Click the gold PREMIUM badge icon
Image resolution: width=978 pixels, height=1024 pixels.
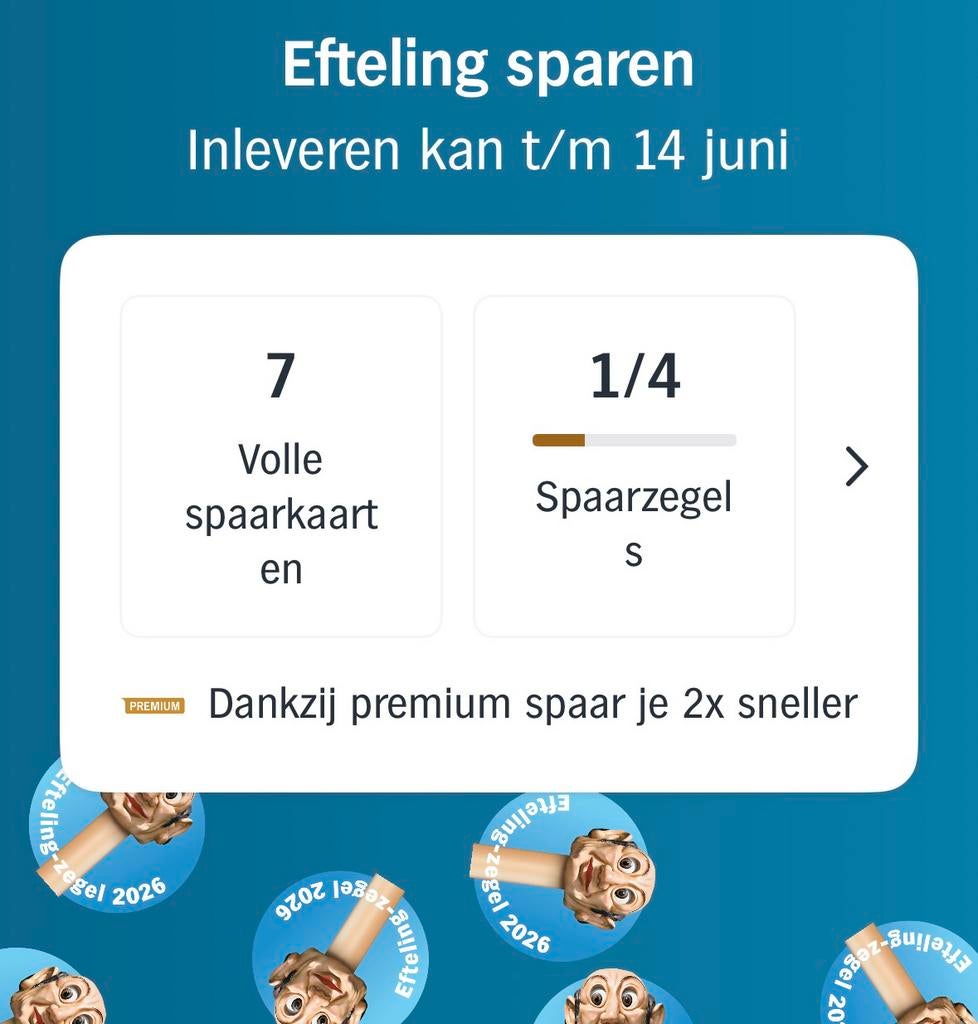(154, 704)
